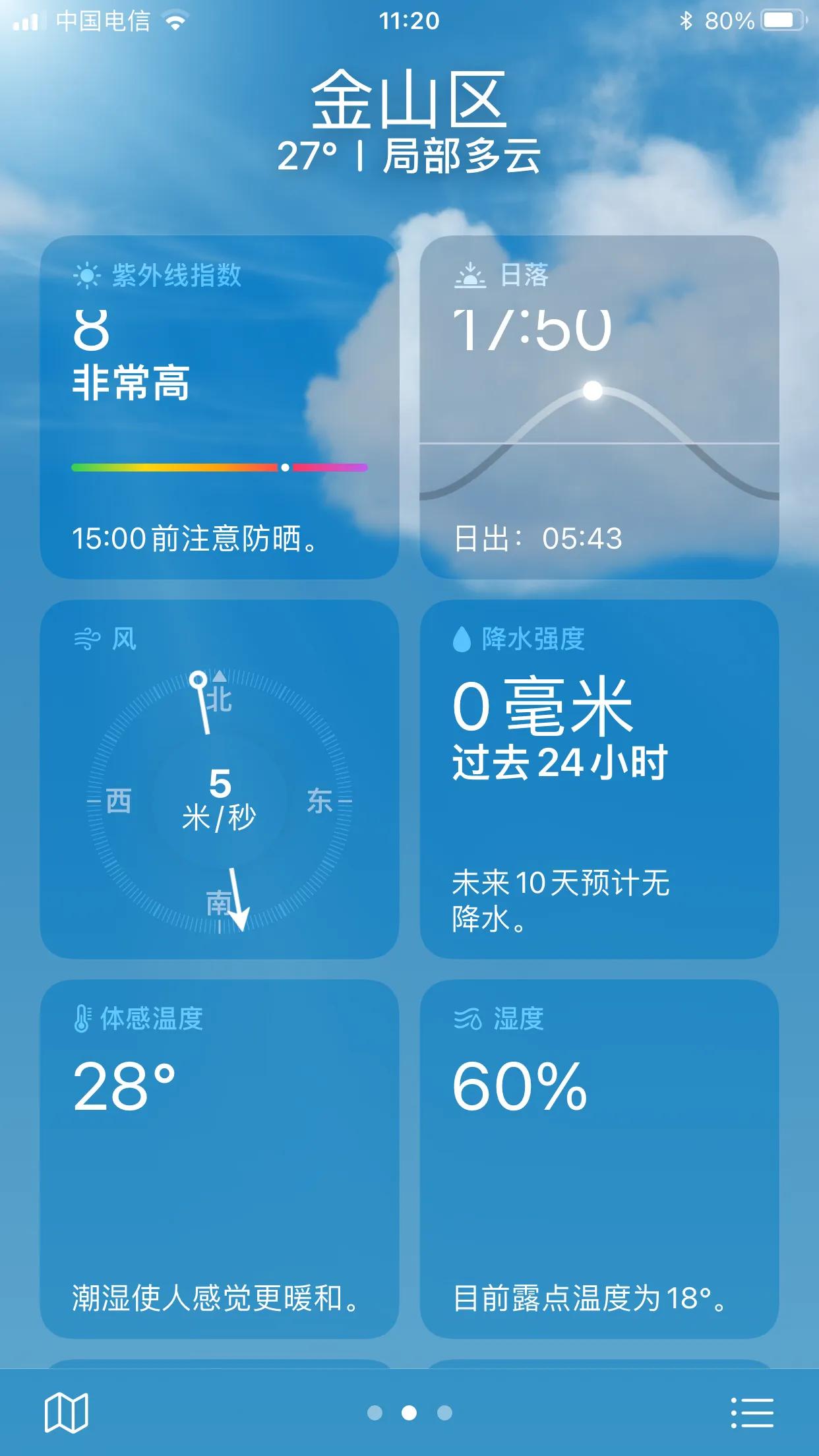Tap the 紫外线指数 (UV index) sun icon

pyautogui.click(x=88, y=276)
